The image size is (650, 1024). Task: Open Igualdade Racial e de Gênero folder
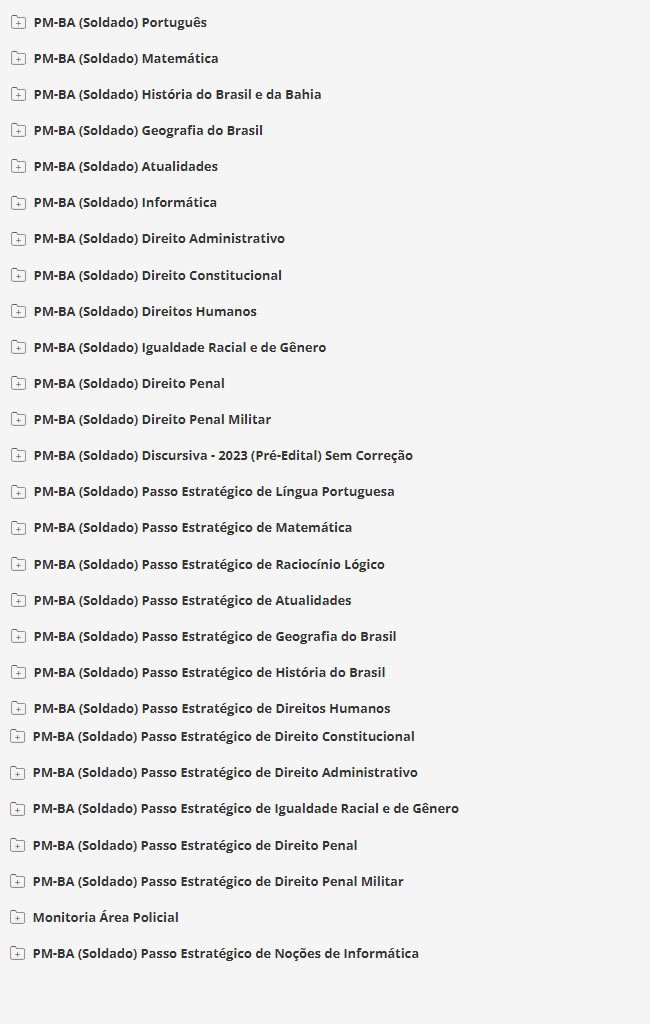pos(179,348)
